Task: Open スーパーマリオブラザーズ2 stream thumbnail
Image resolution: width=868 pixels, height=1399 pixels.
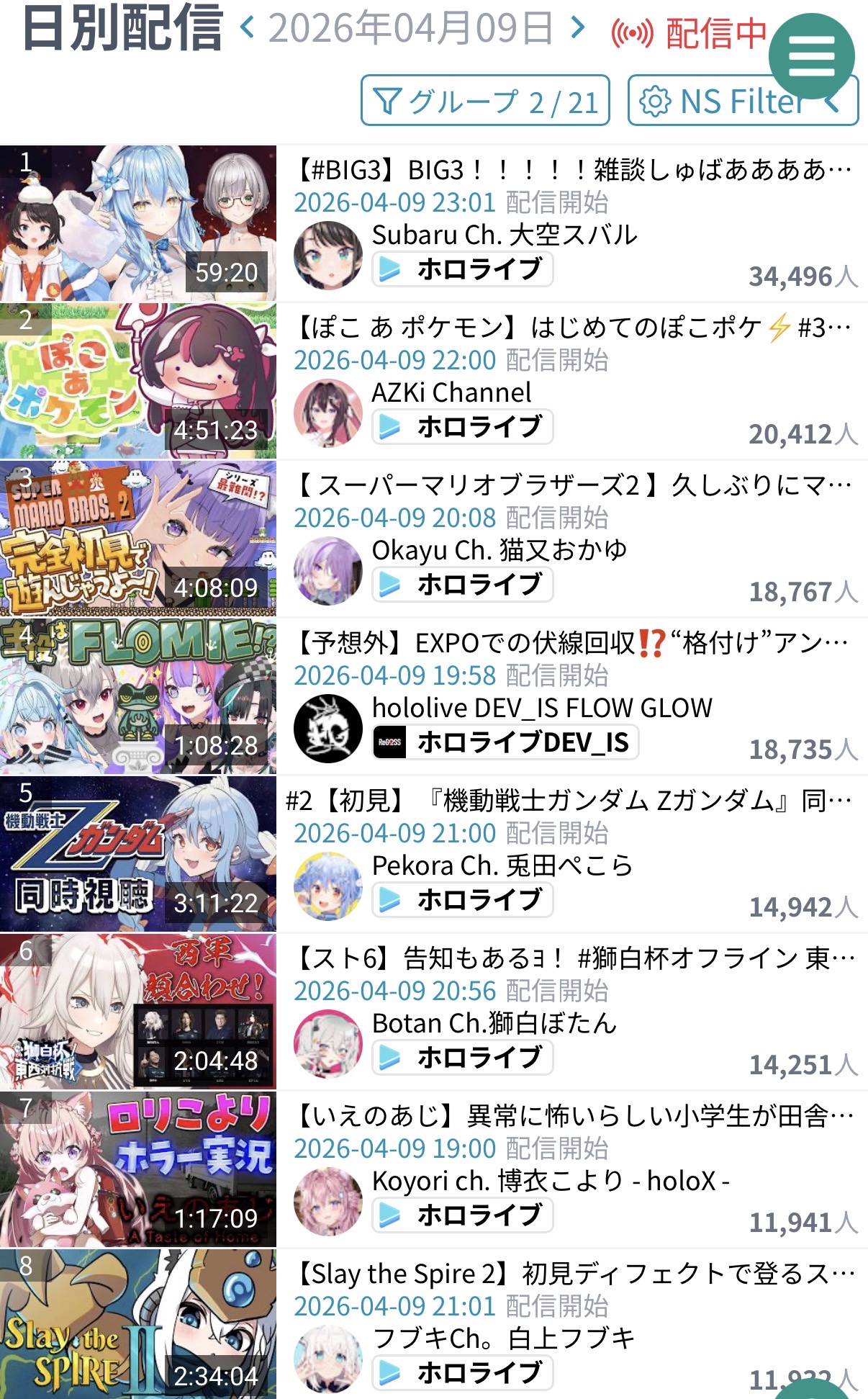Action: [138, 539]
